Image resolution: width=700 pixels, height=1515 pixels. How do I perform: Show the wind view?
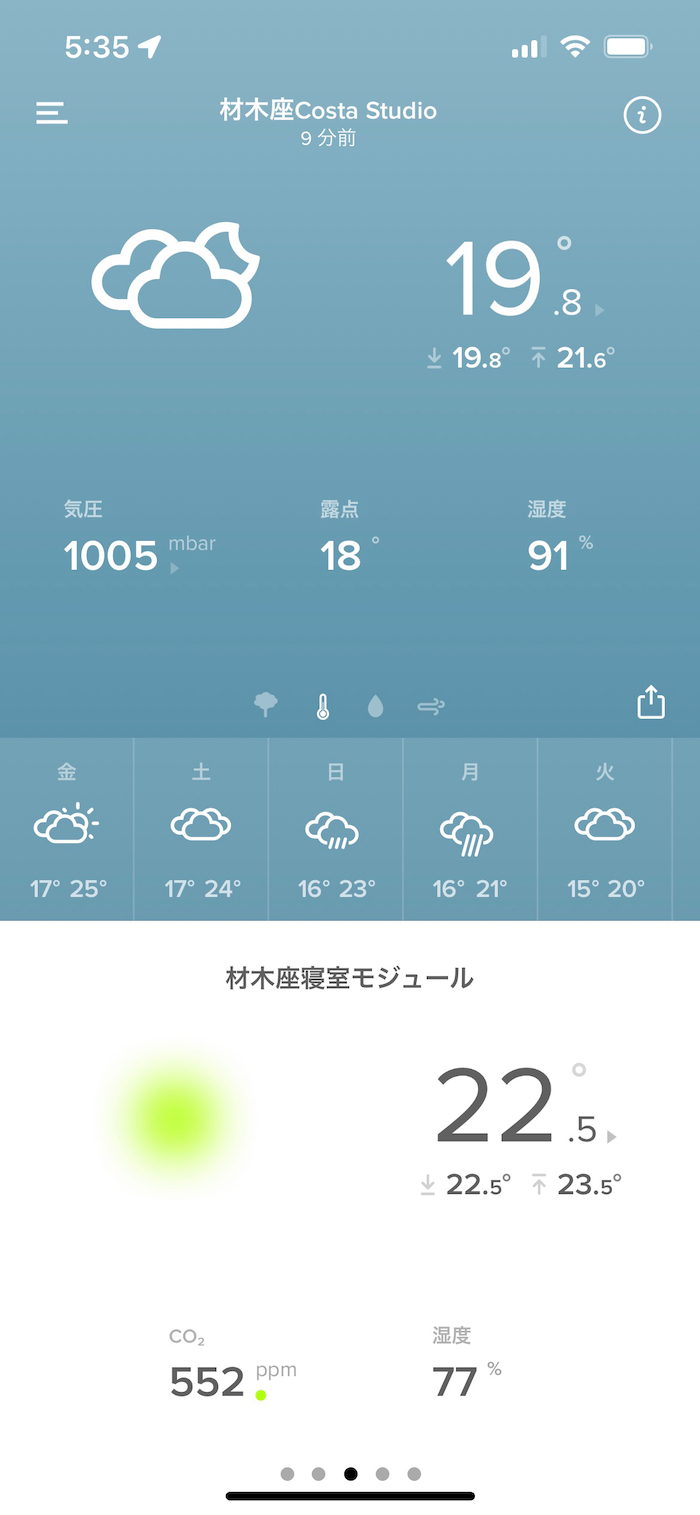[x=431, y=707]
